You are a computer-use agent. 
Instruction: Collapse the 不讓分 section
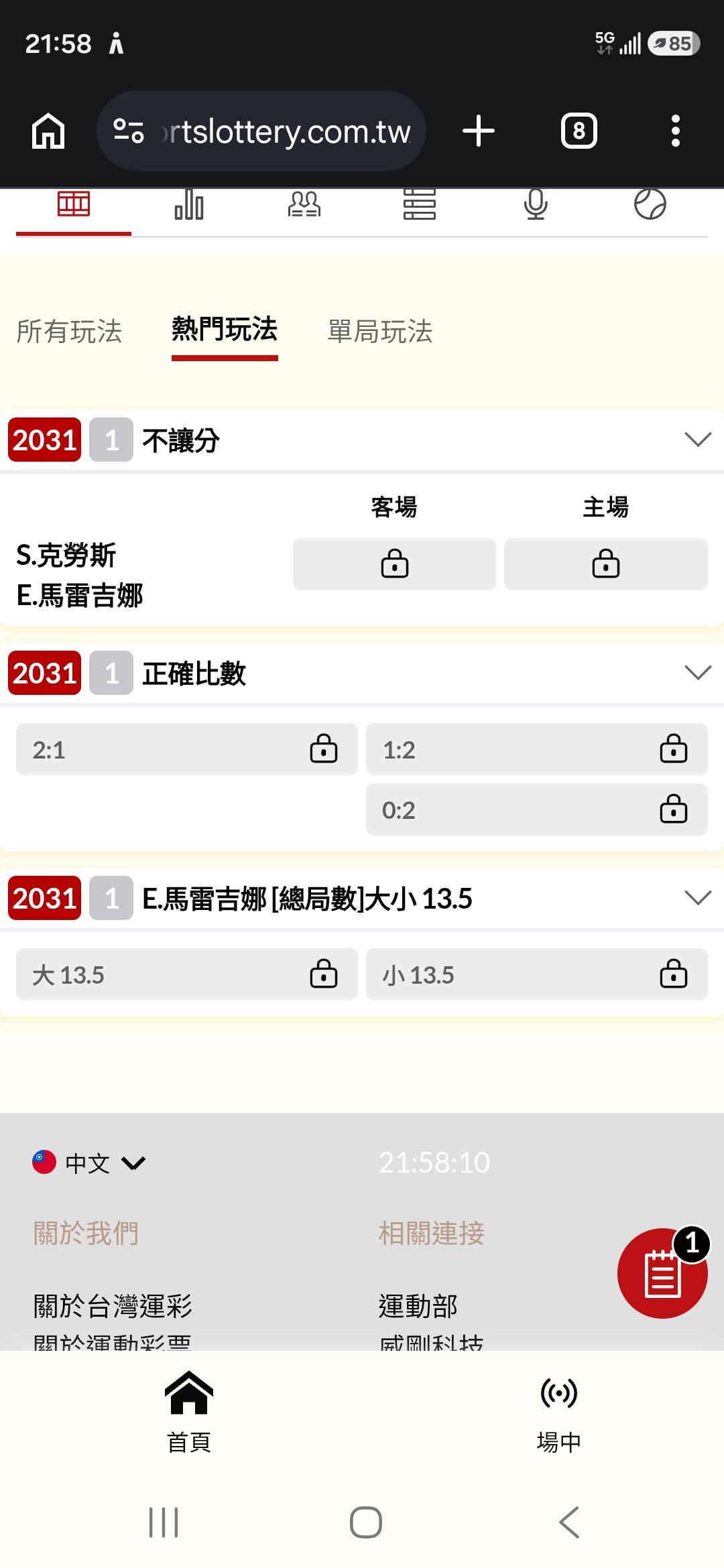(698, 440)
